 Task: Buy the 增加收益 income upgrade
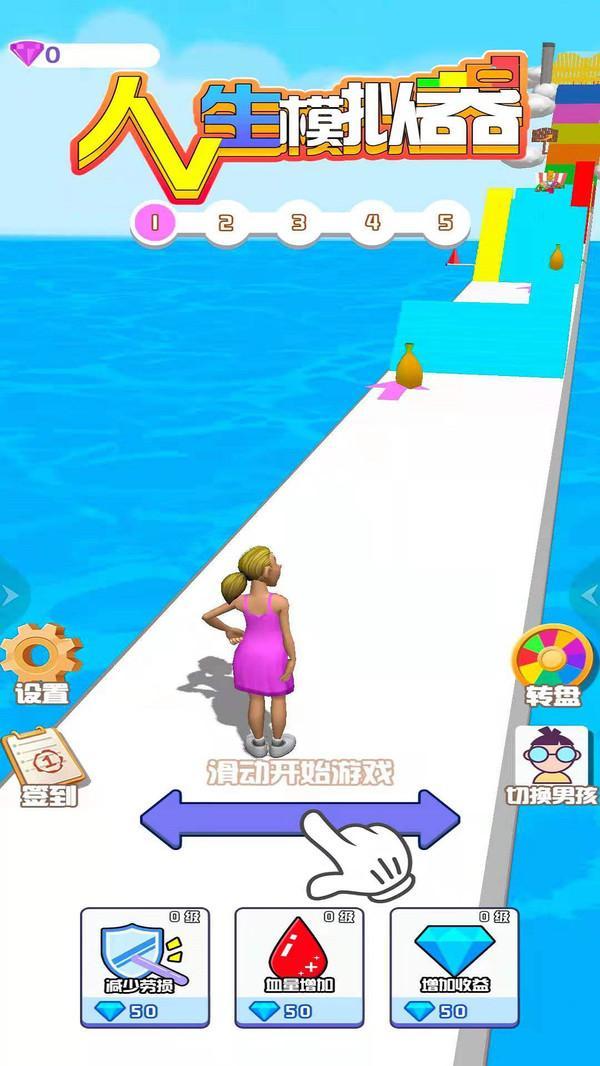pyautogui.click(x=454, y=965)
